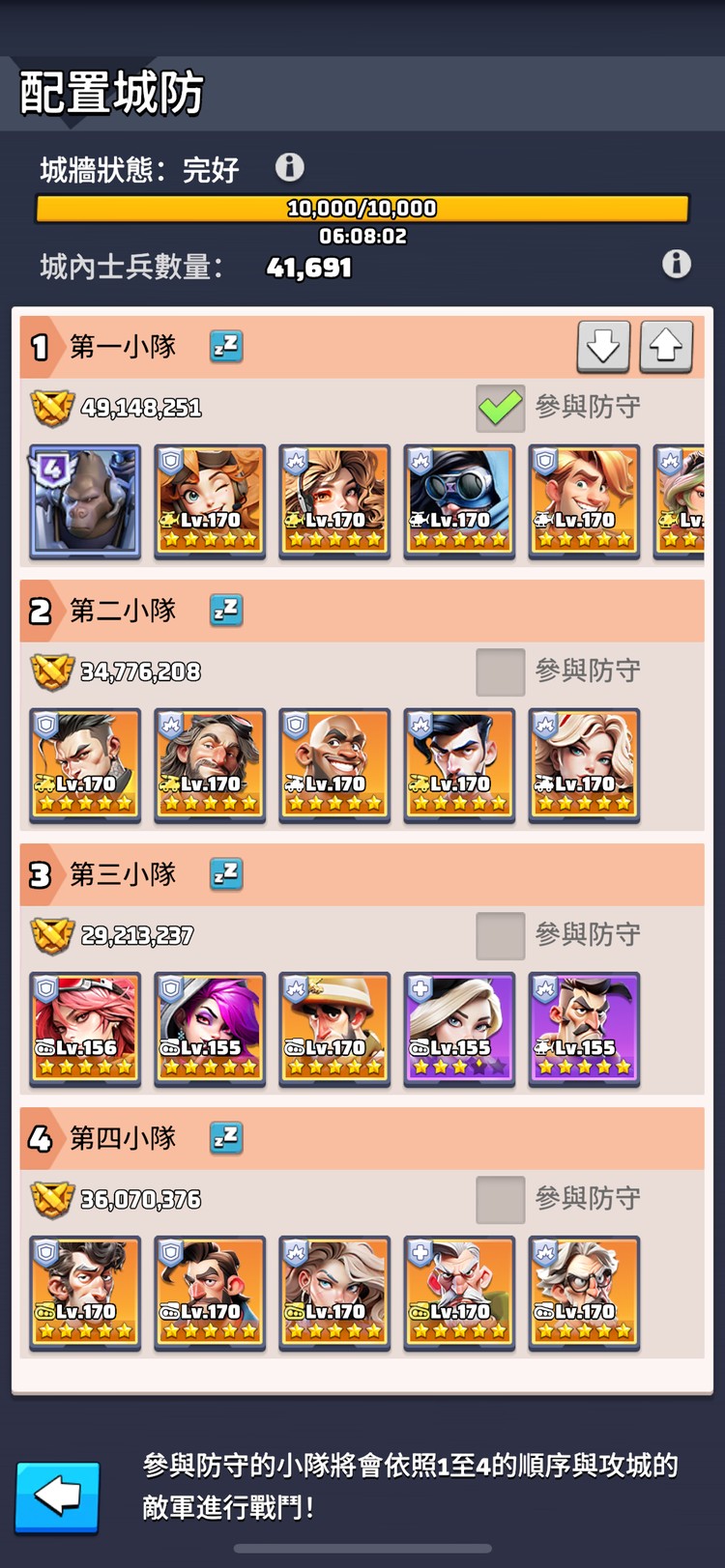725x1568 pixels.
Task: Tap the sleep icon next to 第二小隊
Action: pos(226,610)
